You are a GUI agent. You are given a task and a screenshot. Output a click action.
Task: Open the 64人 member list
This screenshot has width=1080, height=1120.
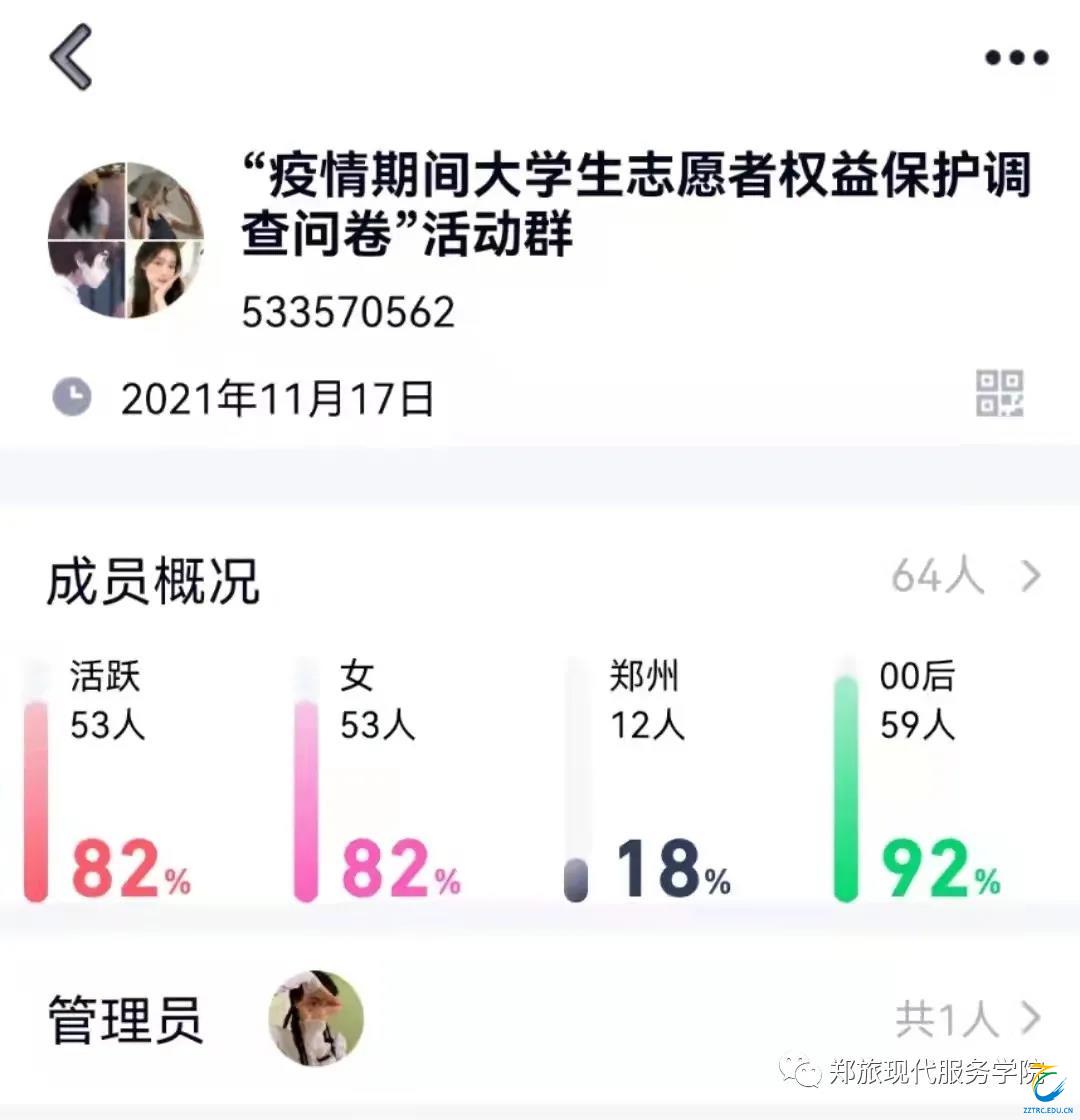pyautogui.click(x=965, y=576)
